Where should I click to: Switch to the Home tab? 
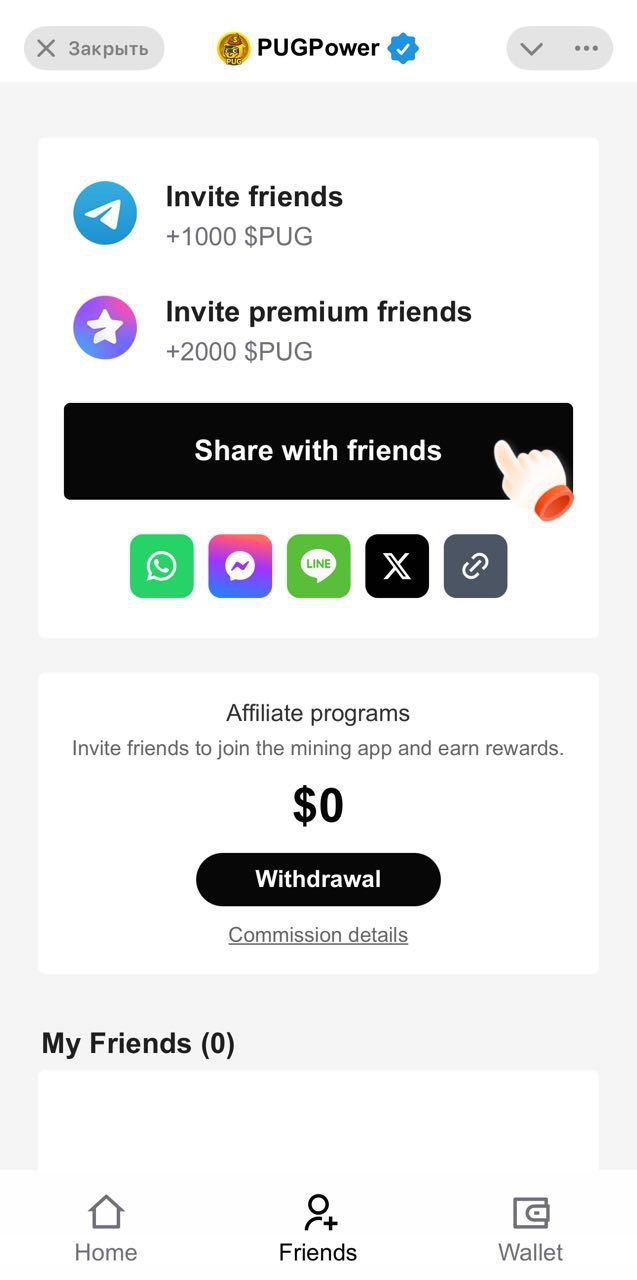point(106,1228)
